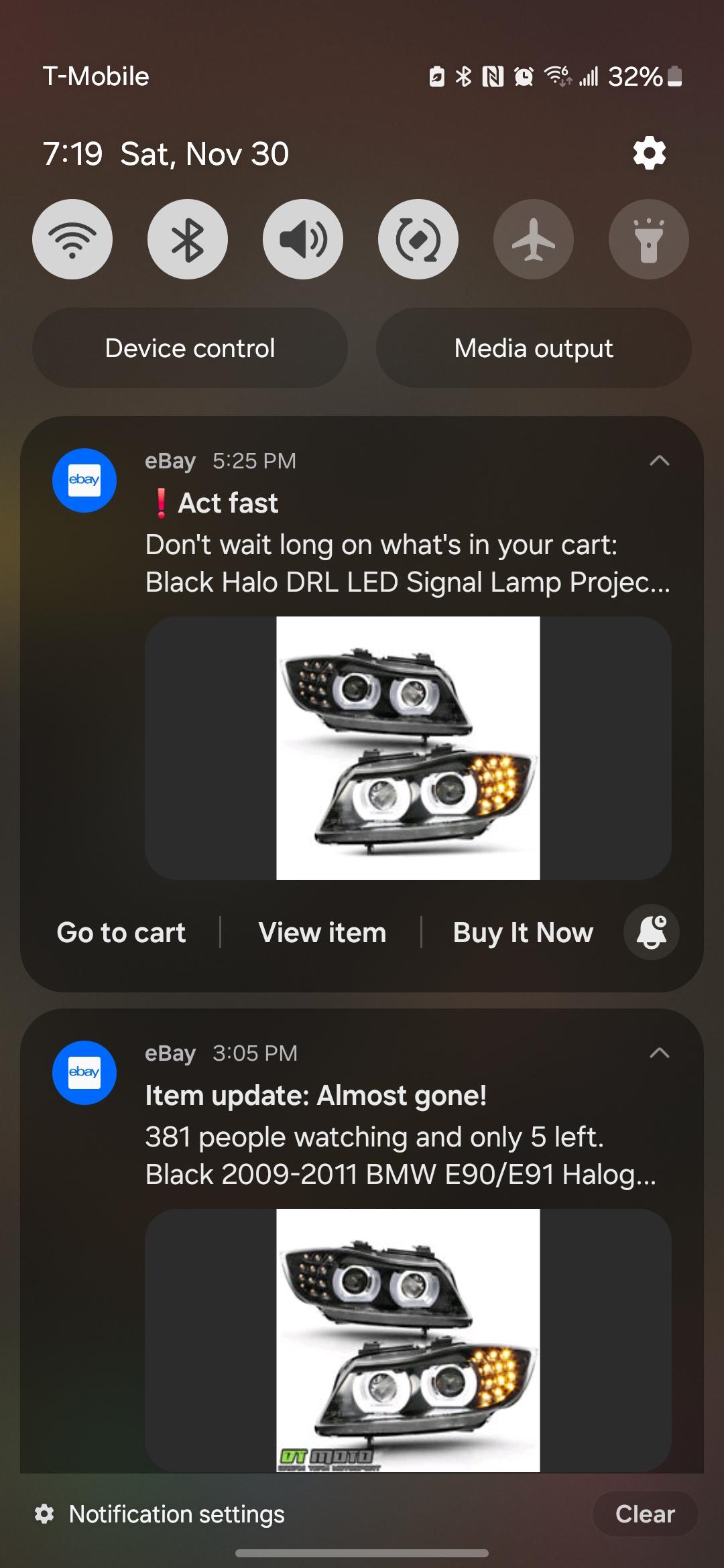Select View item on eBay notification

click(322, 933)
